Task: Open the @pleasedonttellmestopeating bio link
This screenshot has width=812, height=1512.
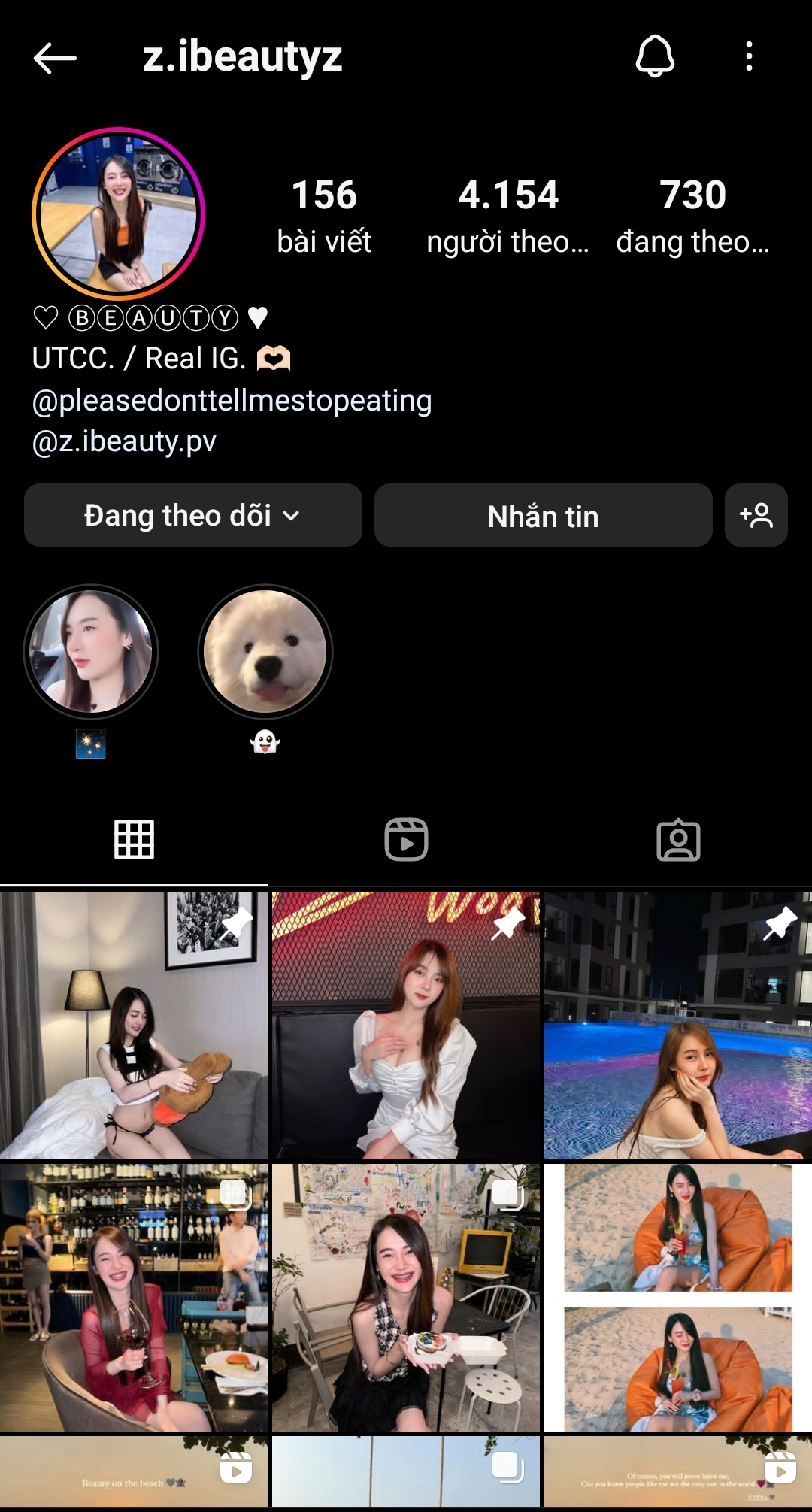Action: tap(231, 401)
